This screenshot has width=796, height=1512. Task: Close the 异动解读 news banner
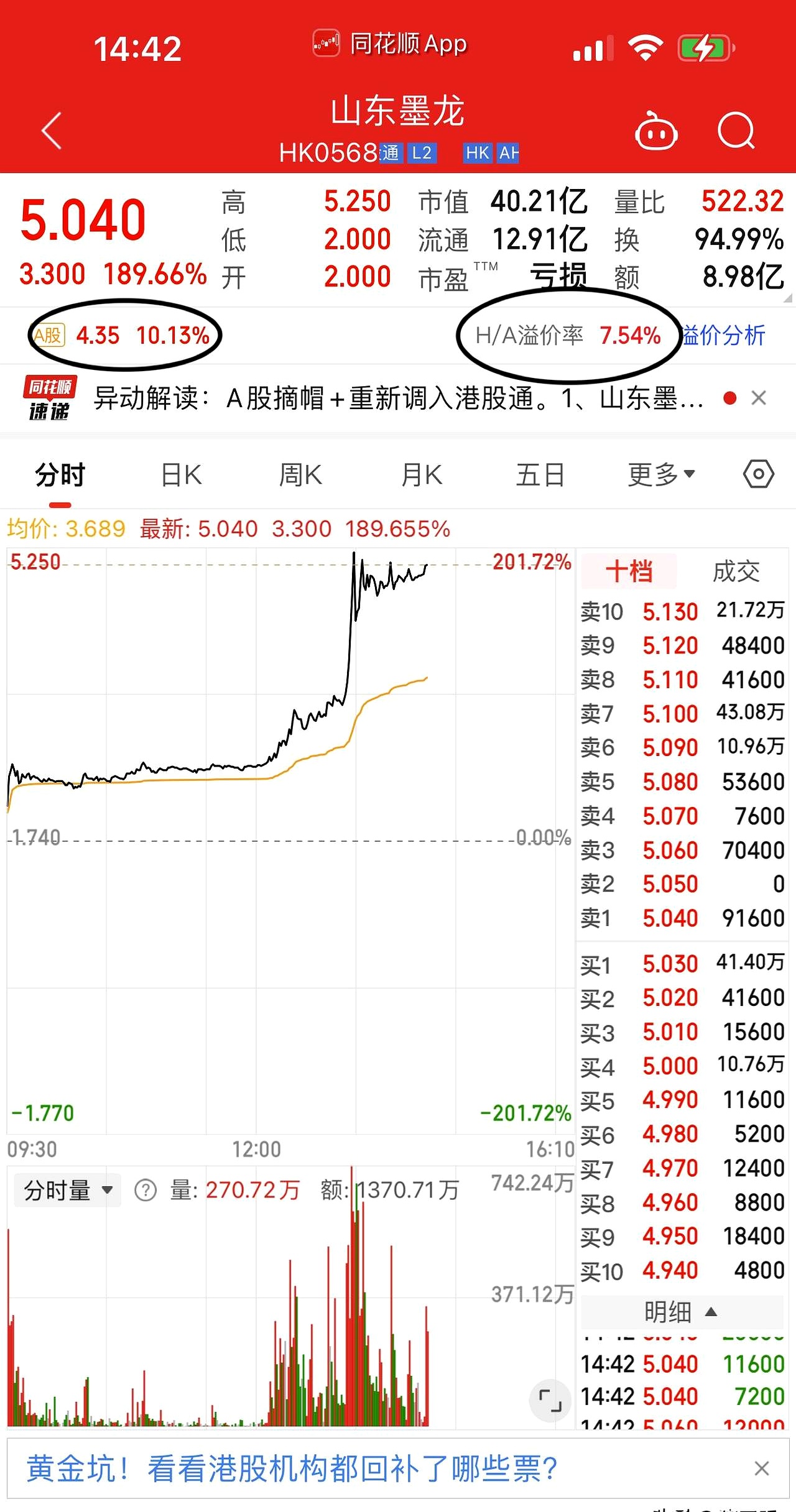(x=759, y=397)
